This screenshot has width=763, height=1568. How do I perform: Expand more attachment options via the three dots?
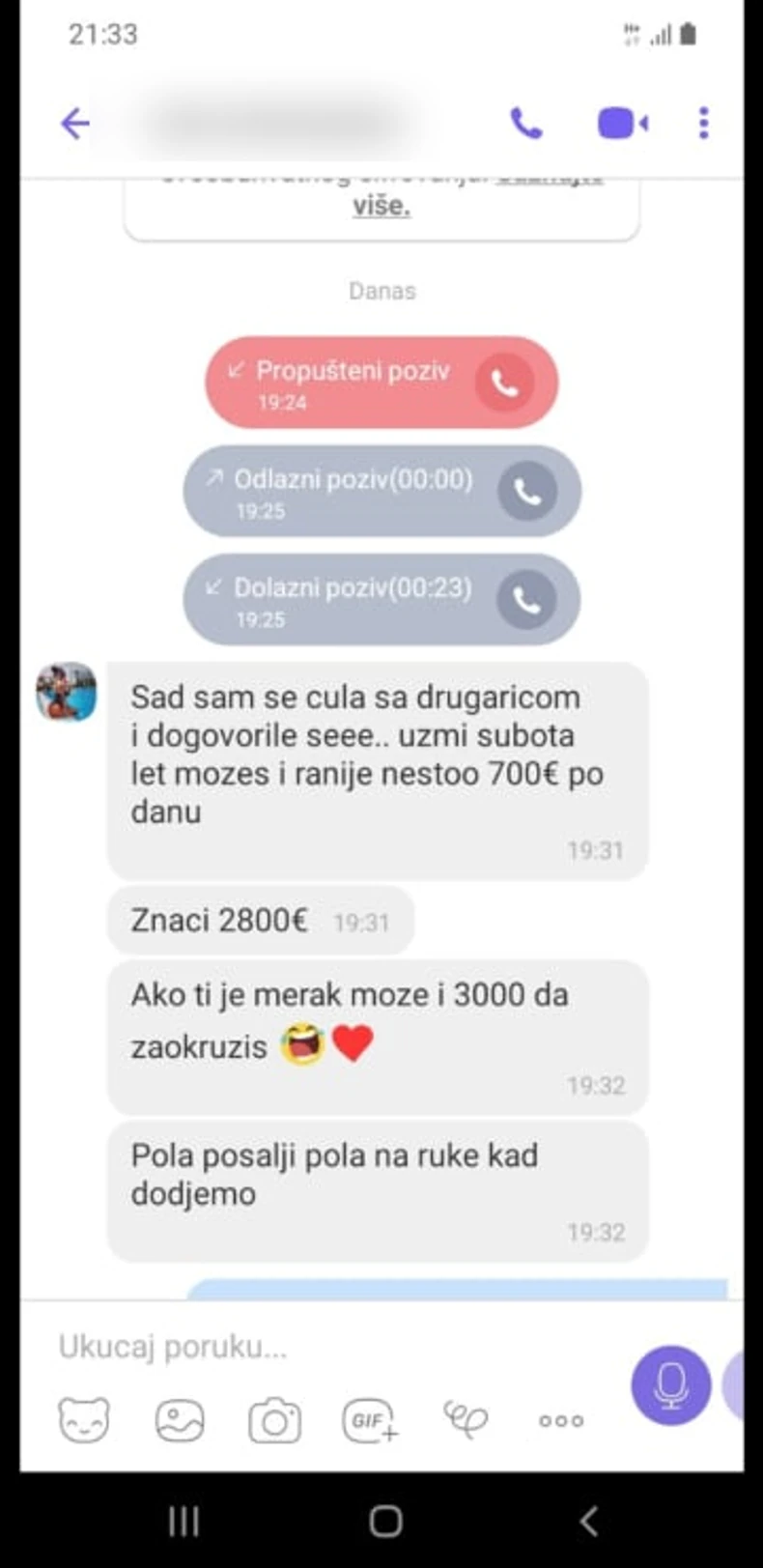click(x=559, y=1420)
